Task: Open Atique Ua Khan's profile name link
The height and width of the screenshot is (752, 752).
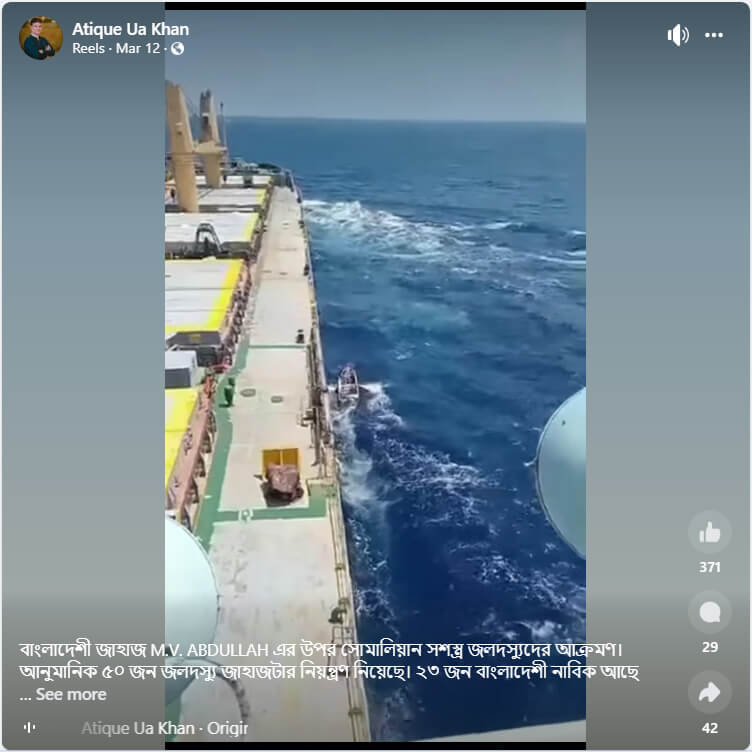Action: tap(130, 29)
